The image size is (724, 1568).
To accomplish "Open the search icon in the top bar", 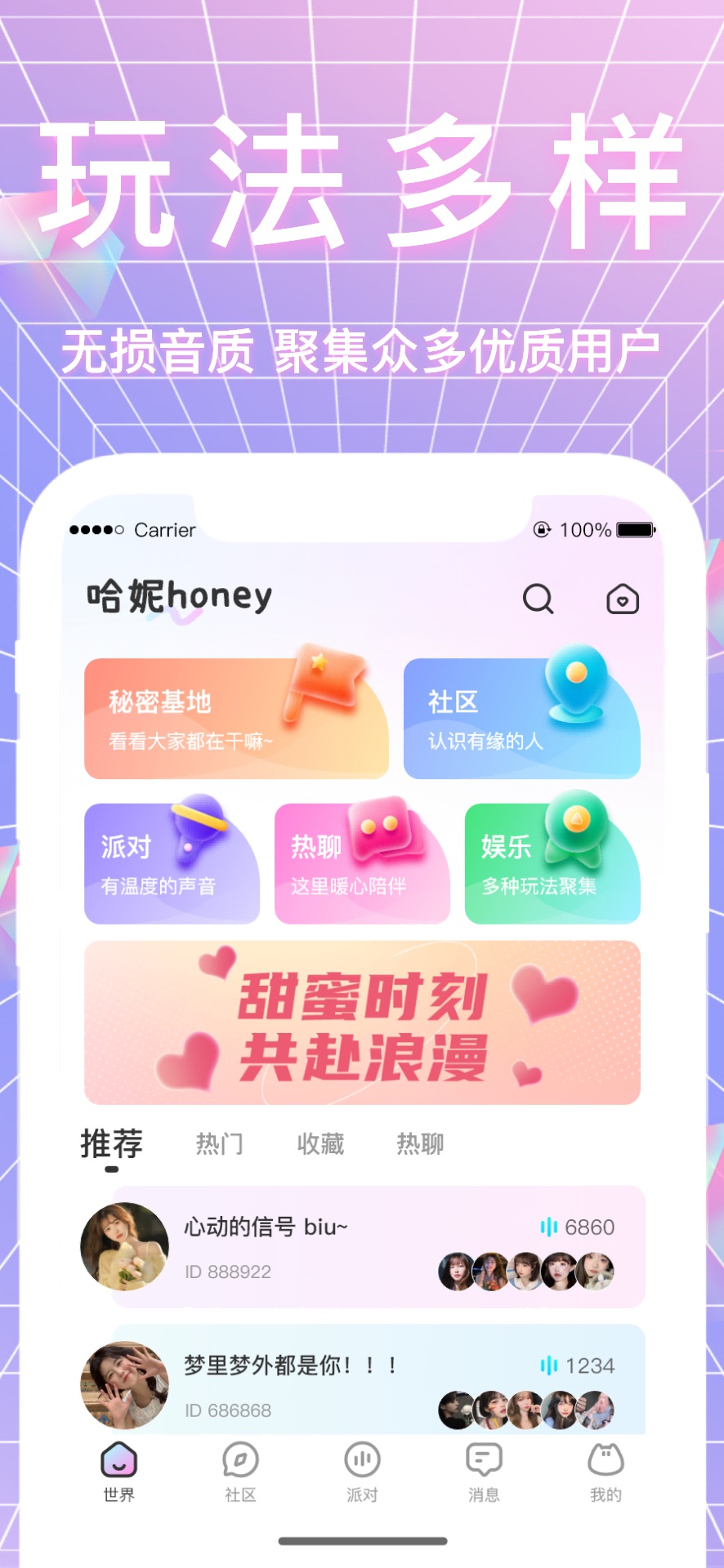I will (539, 600).
